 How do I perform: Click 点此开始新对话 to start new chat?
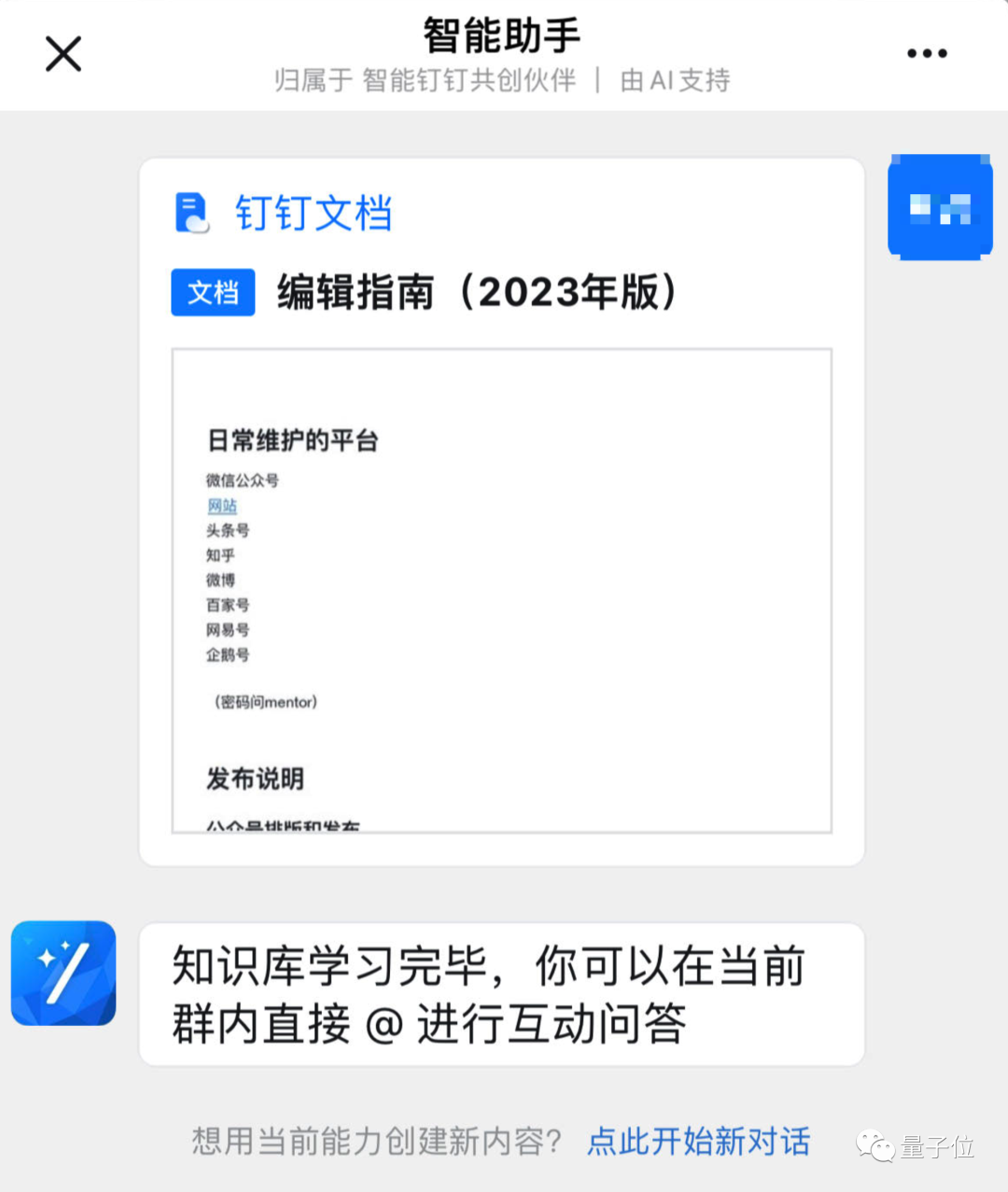point(698,1142)
